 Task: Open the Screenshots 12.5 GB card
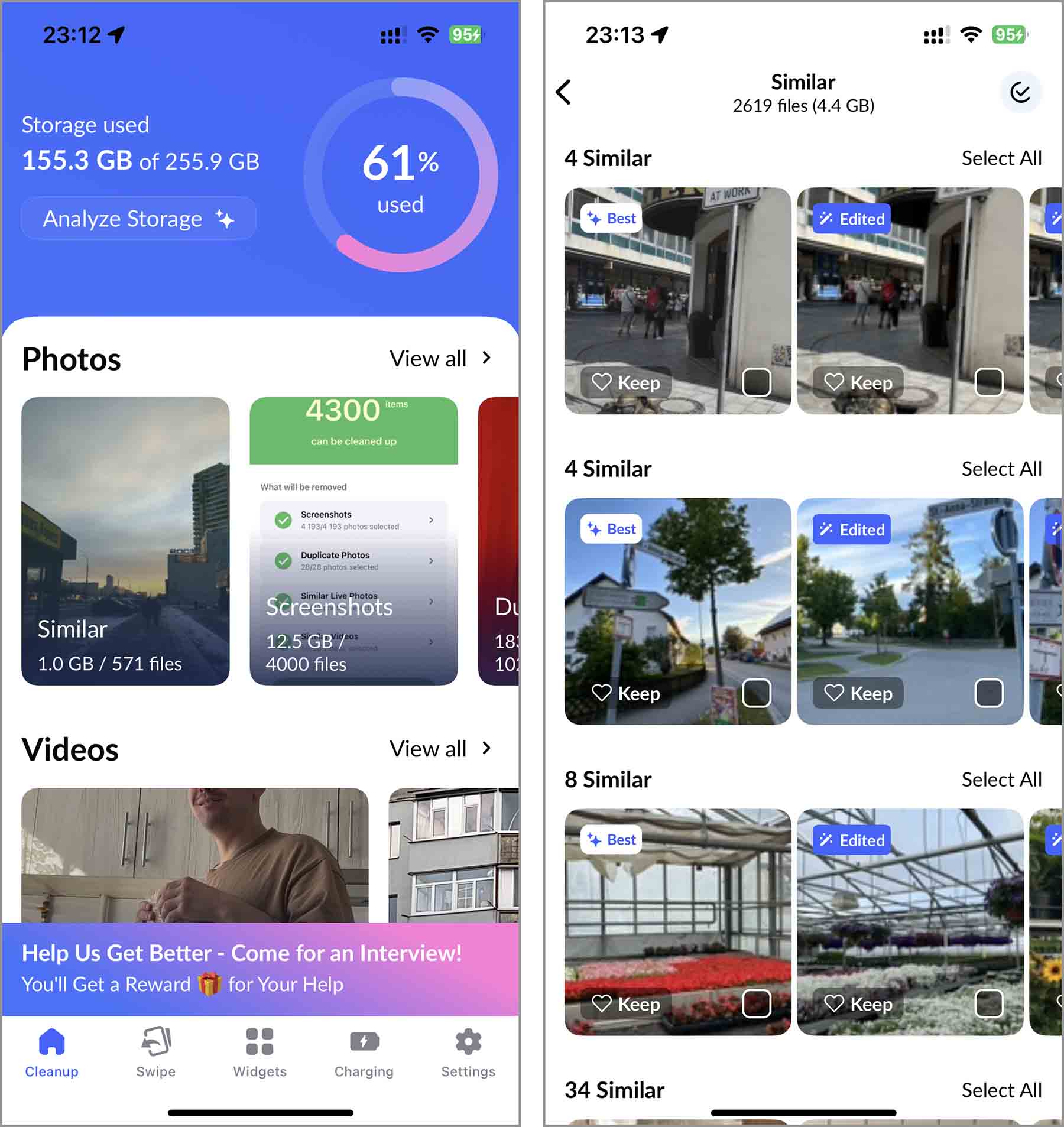[353, 541]
